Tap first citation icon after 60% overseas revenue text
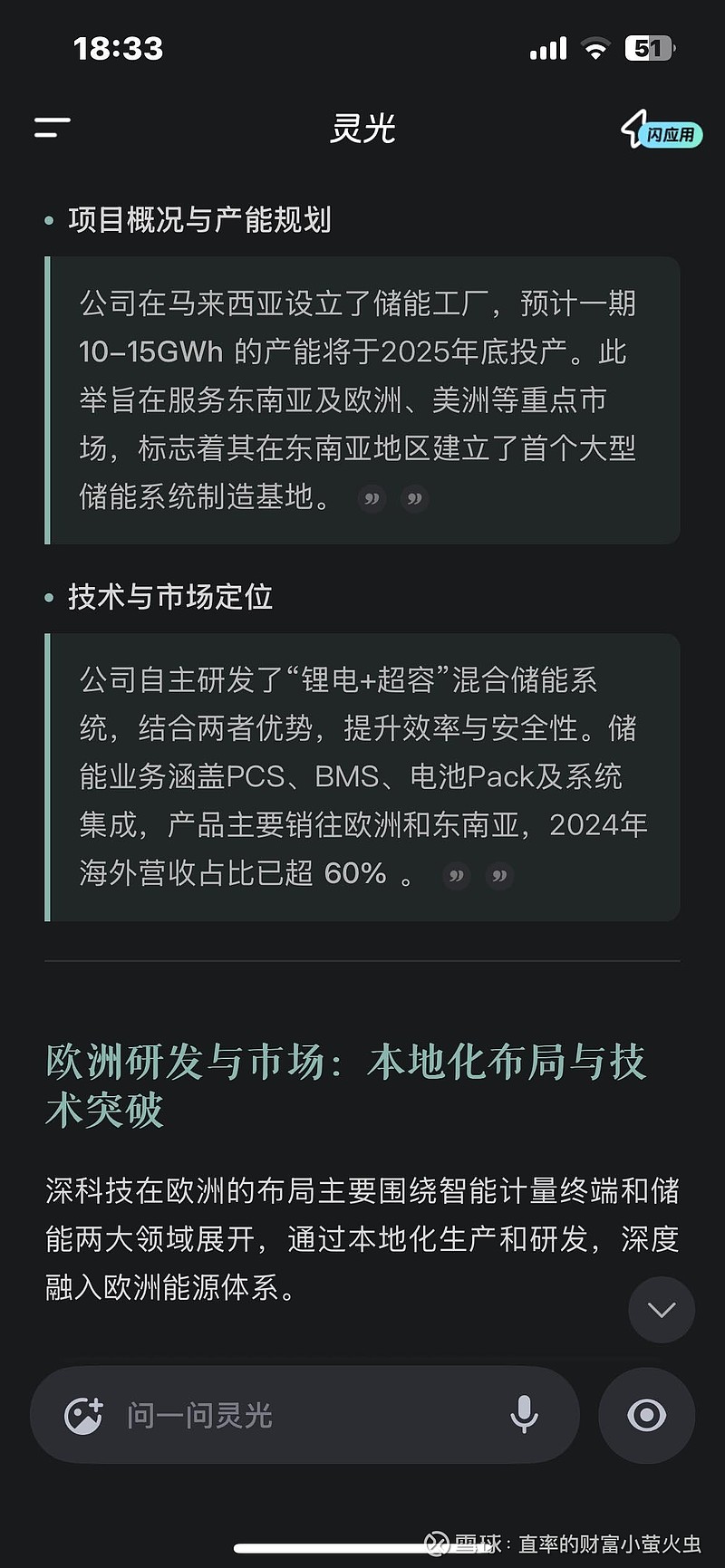 click(456, 875)
